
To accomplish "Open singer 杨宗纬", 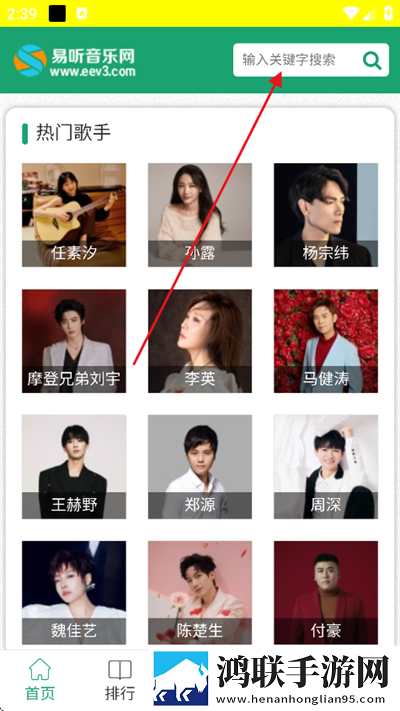I will [326, 215].
